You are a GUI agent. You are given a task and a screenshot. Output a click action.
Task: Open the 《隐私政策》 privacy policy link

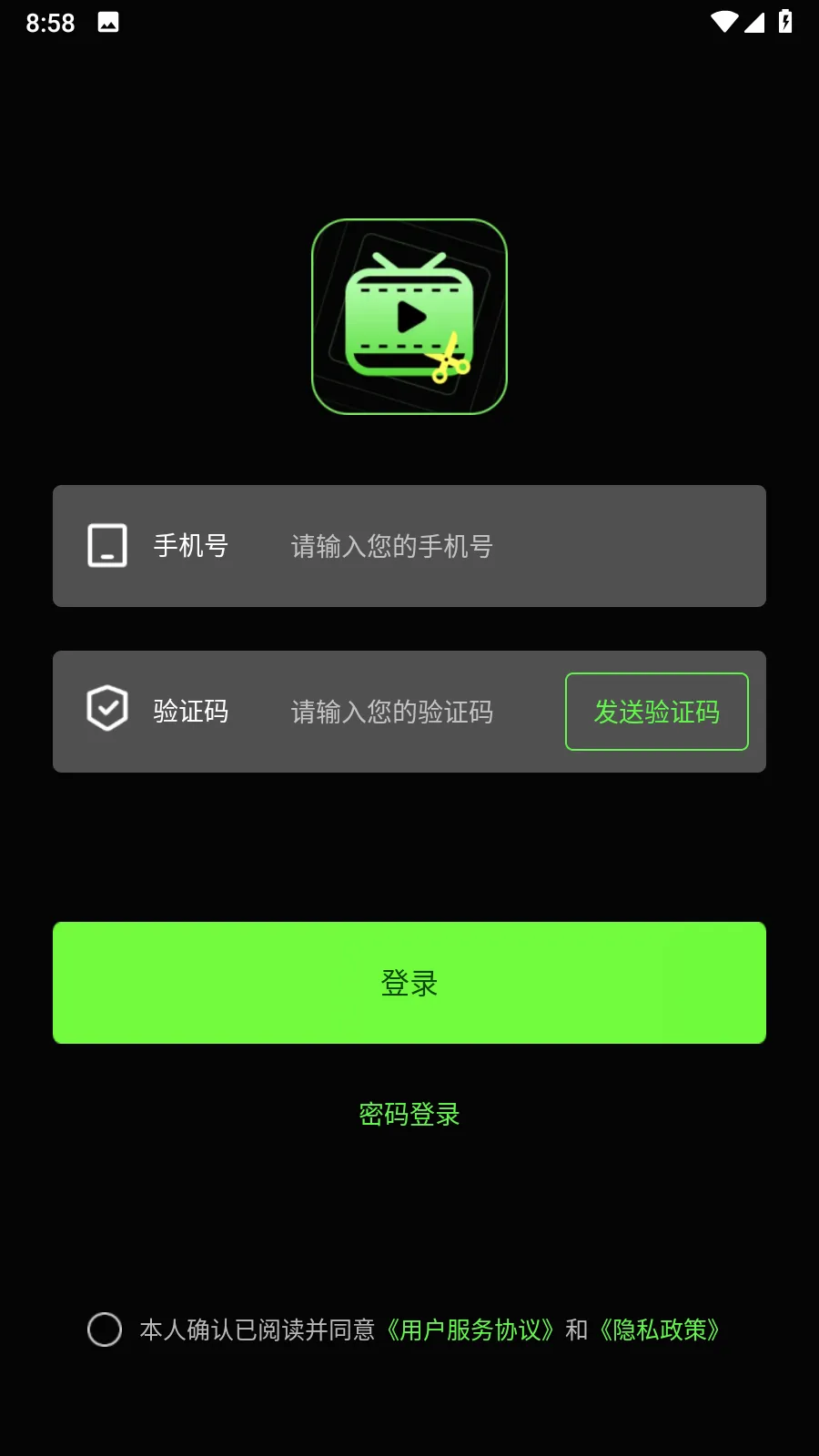click(x=659, y=1330)
